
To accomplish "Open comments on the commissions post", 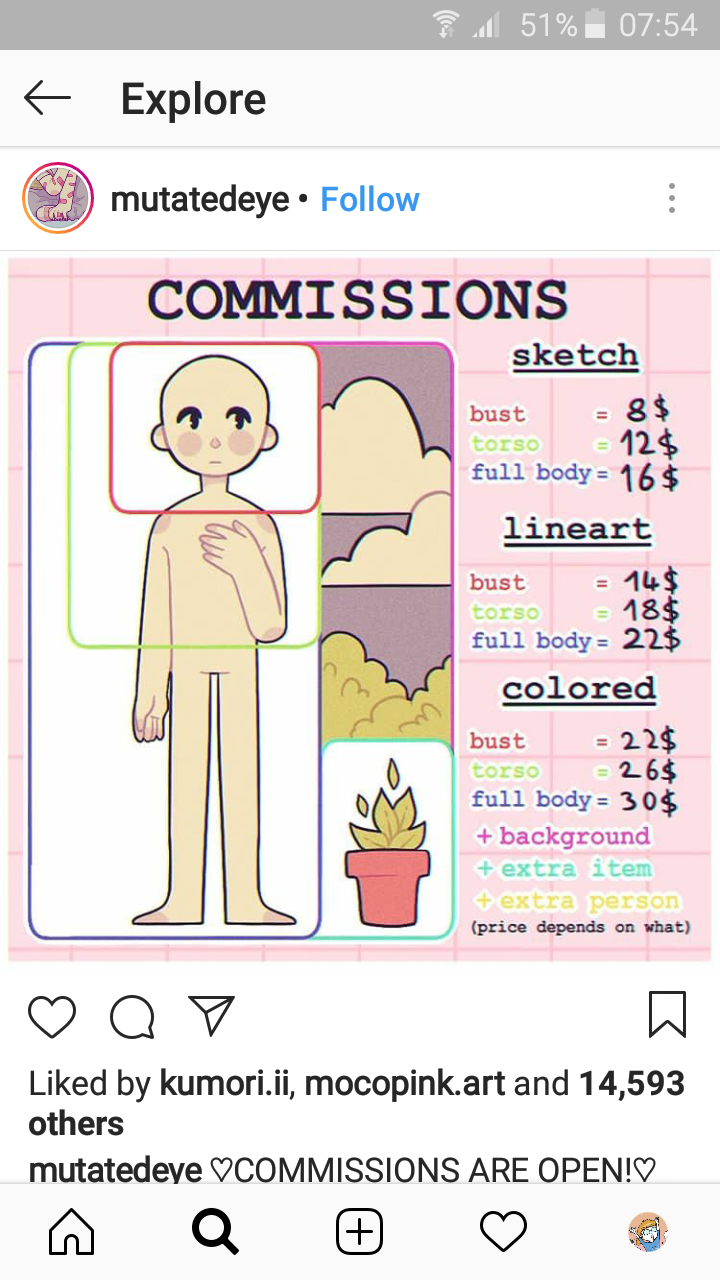I will click(x=132, y=1017).
